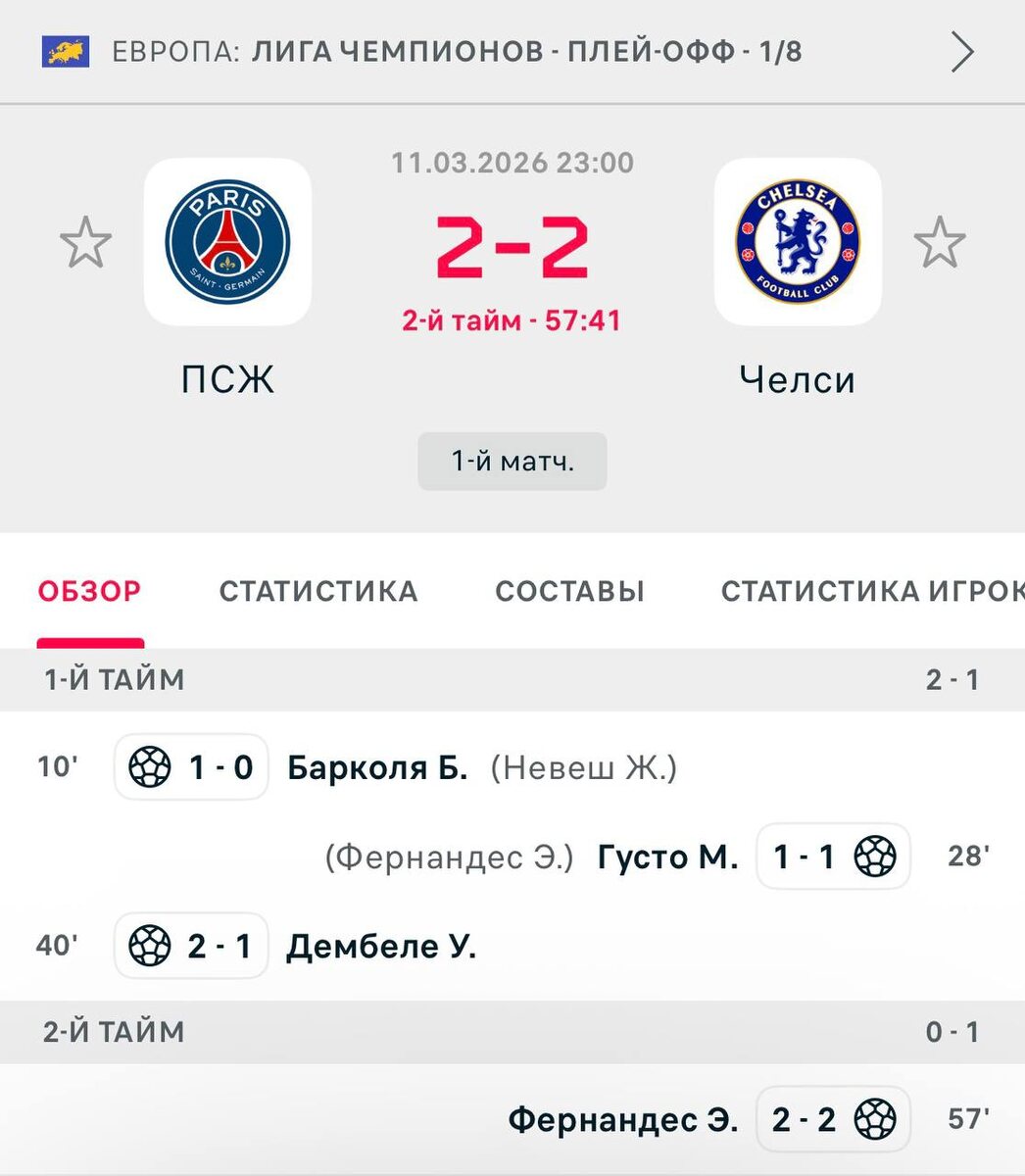Favorite Челси using its star icon
The height and width of the screenshot is (1176, 1025).
tap(939, 243)
